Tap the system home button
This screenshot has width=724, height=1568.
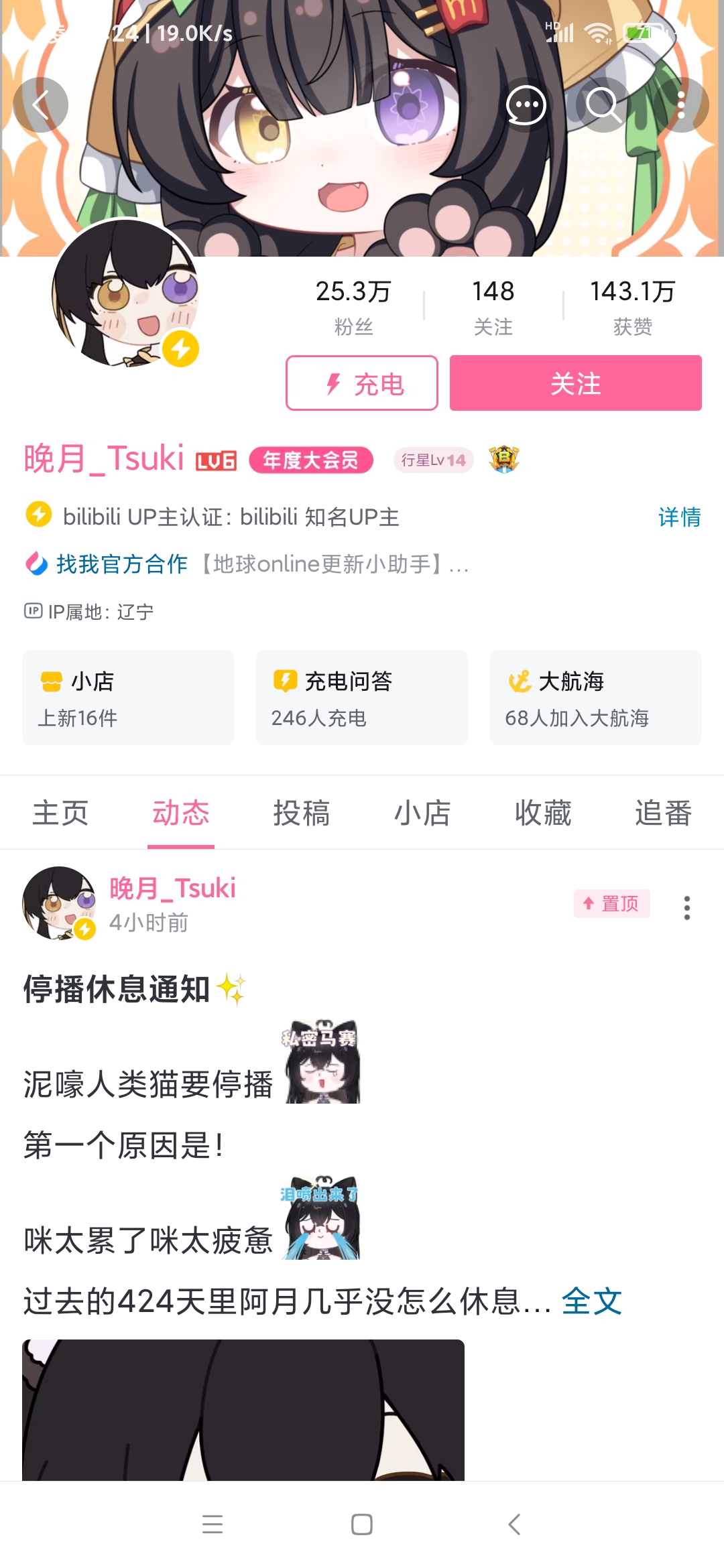pyautogui.click(x=362, y=1524)
